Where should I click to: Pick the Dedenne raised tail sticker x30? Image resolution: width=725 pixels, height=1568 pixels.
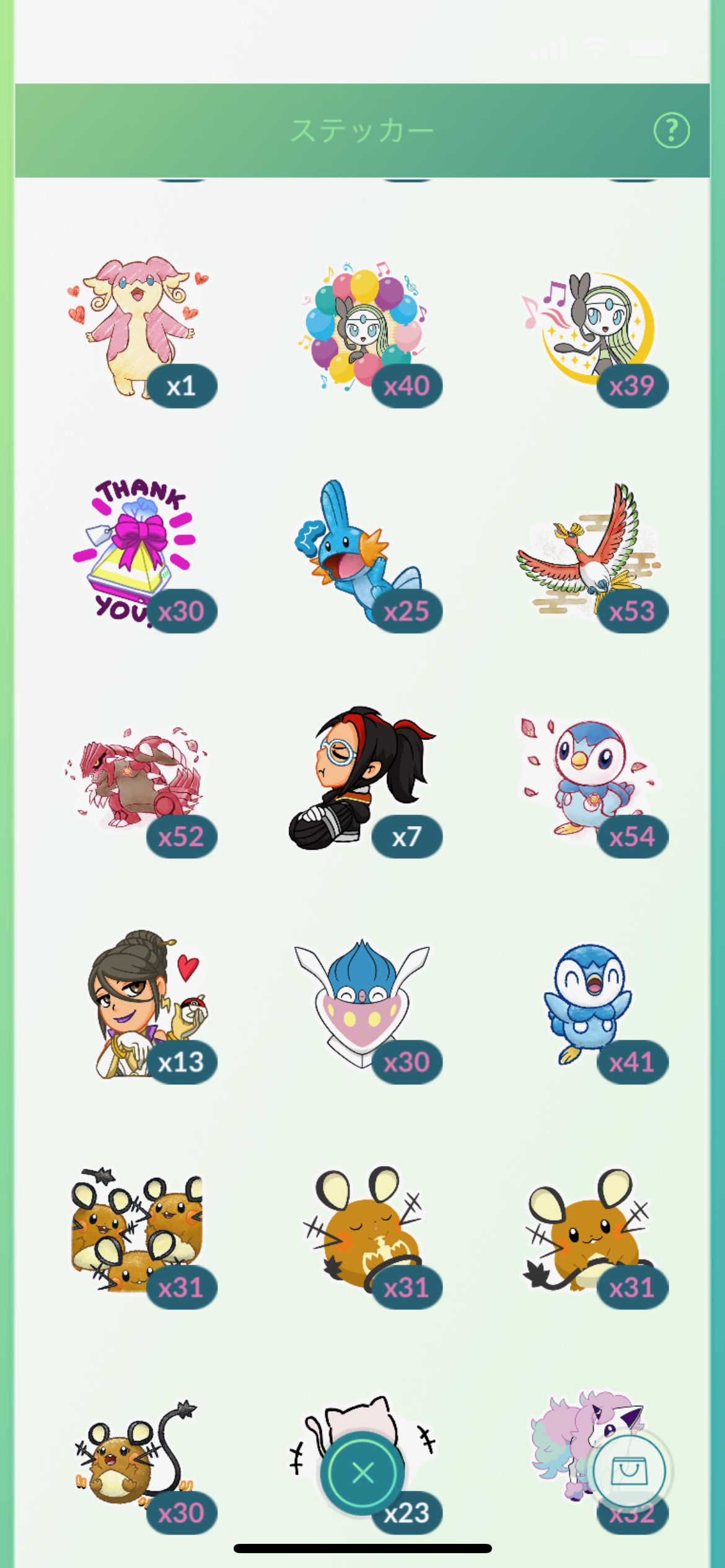click(133, 1452)
